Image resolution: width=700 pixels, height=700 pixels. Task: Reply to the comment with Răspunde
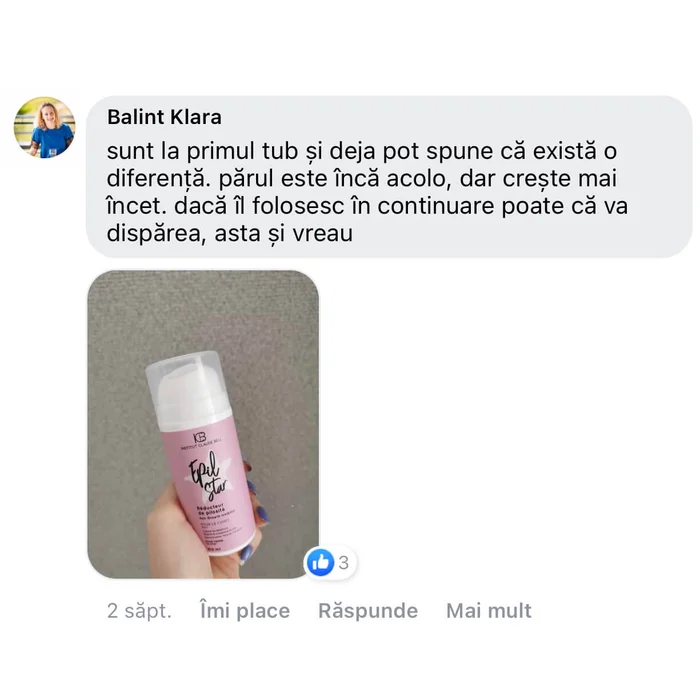(x=367, y=611)
